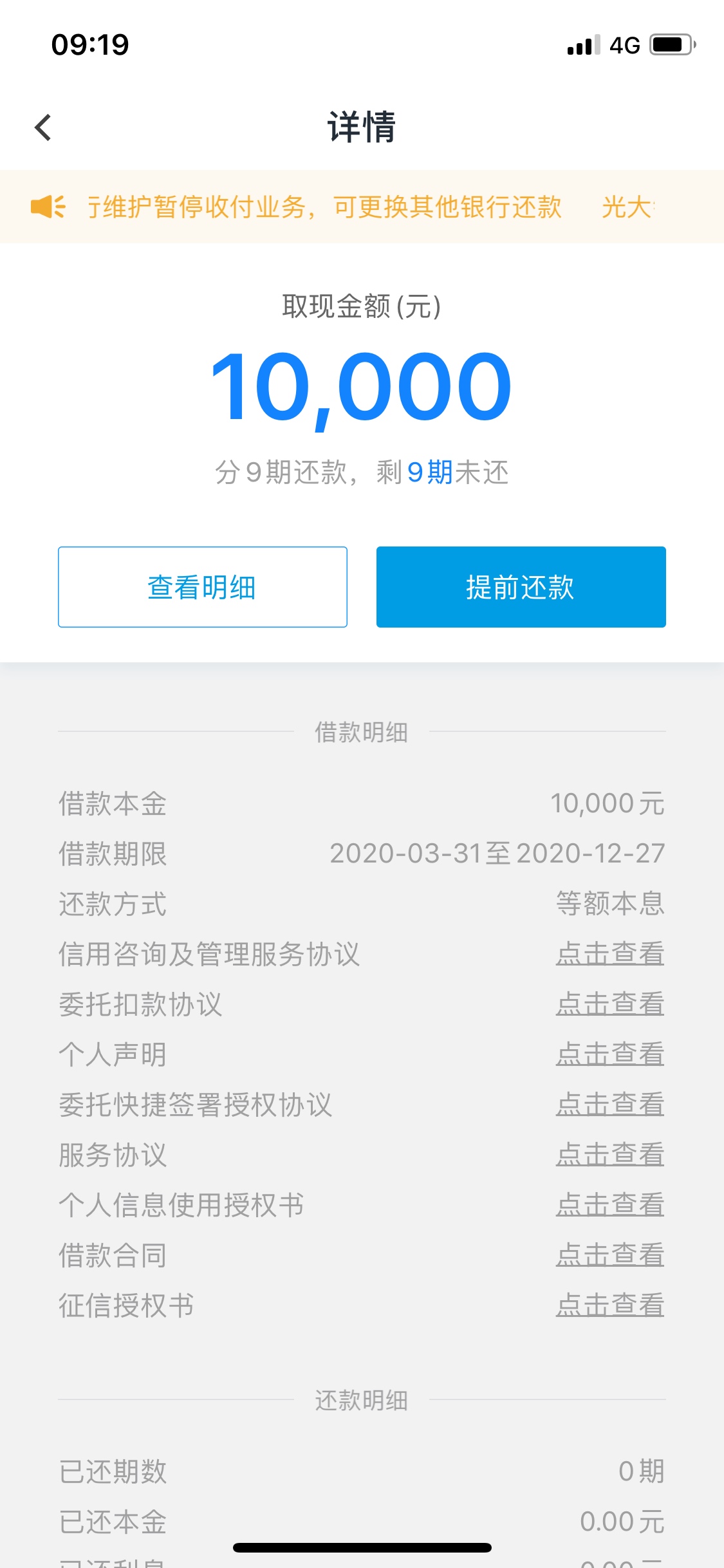Open the maintenance notice banner
724x1568 pixels.
[x=362, y=207]
